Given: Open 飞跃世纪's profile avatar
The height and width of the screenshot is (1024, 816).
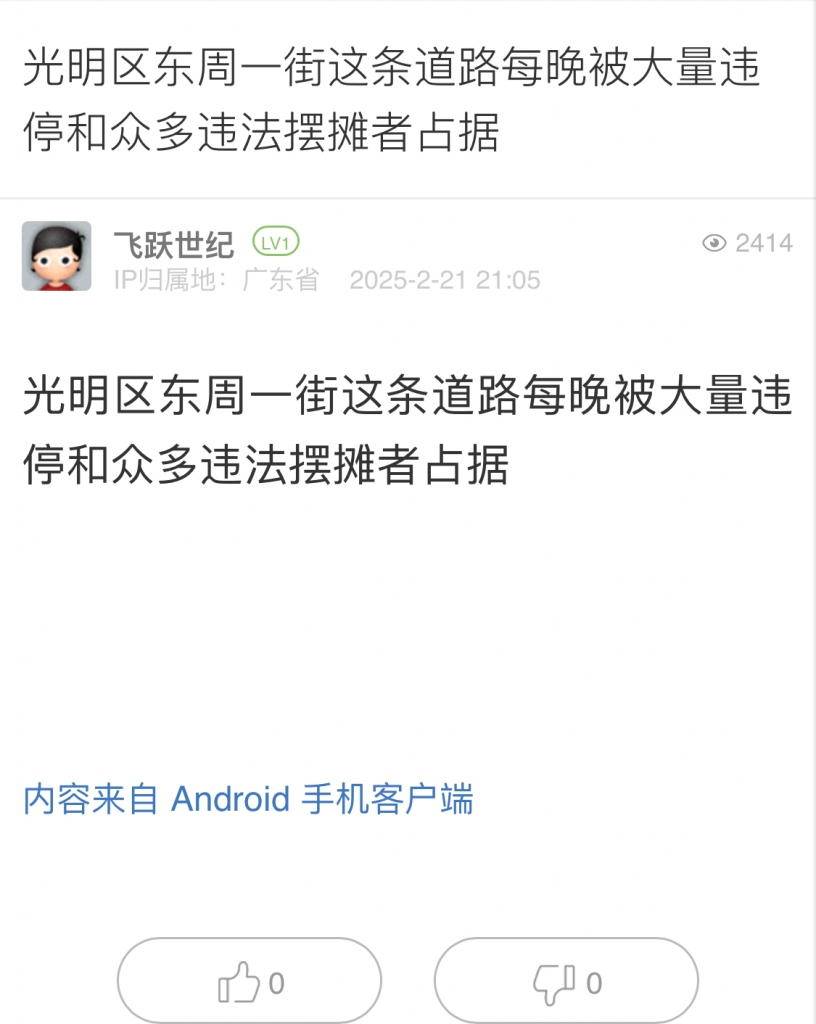Looking at the screenshot, I should (56, 256).
